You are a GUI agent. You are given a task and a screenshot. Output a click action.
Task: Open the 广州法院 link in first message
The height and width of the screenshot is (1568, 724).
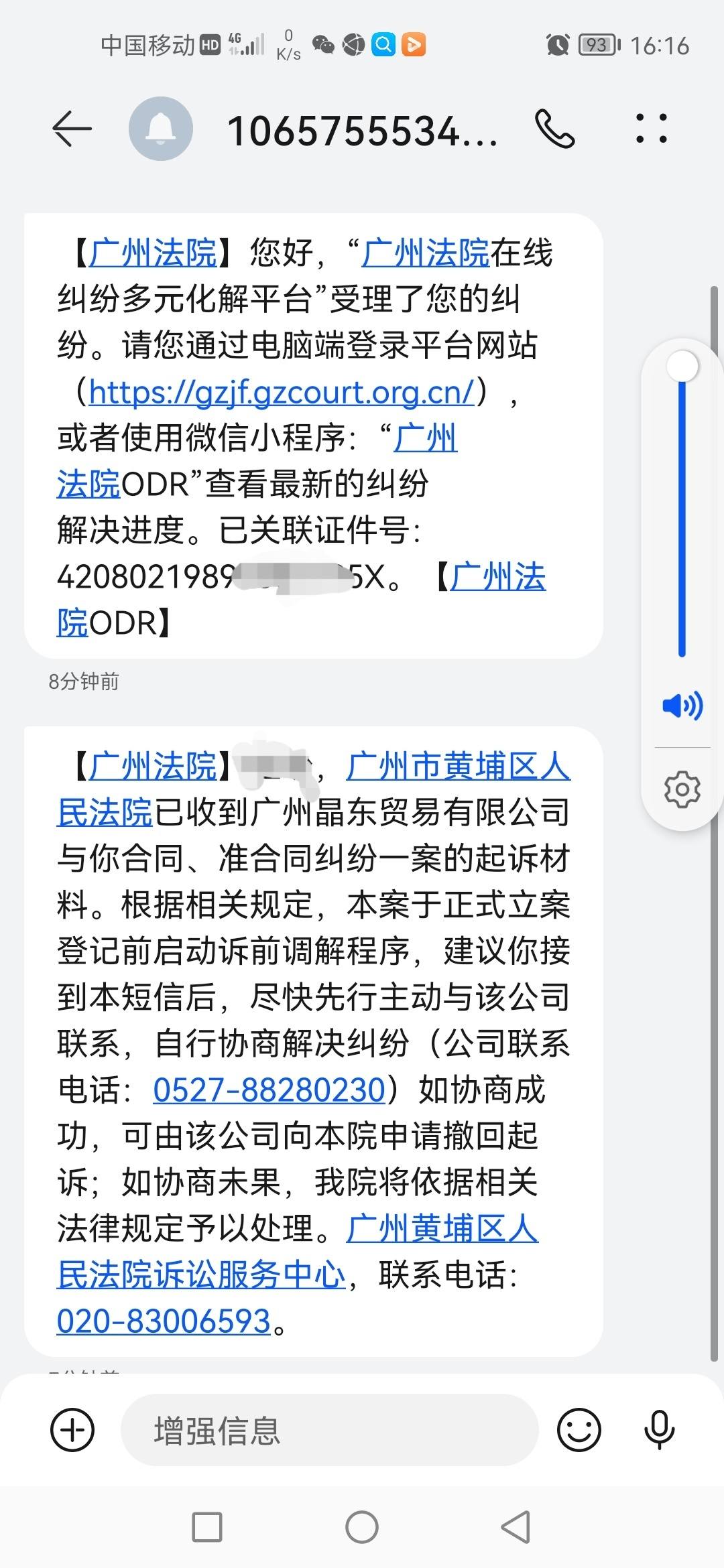click(154, 255)
